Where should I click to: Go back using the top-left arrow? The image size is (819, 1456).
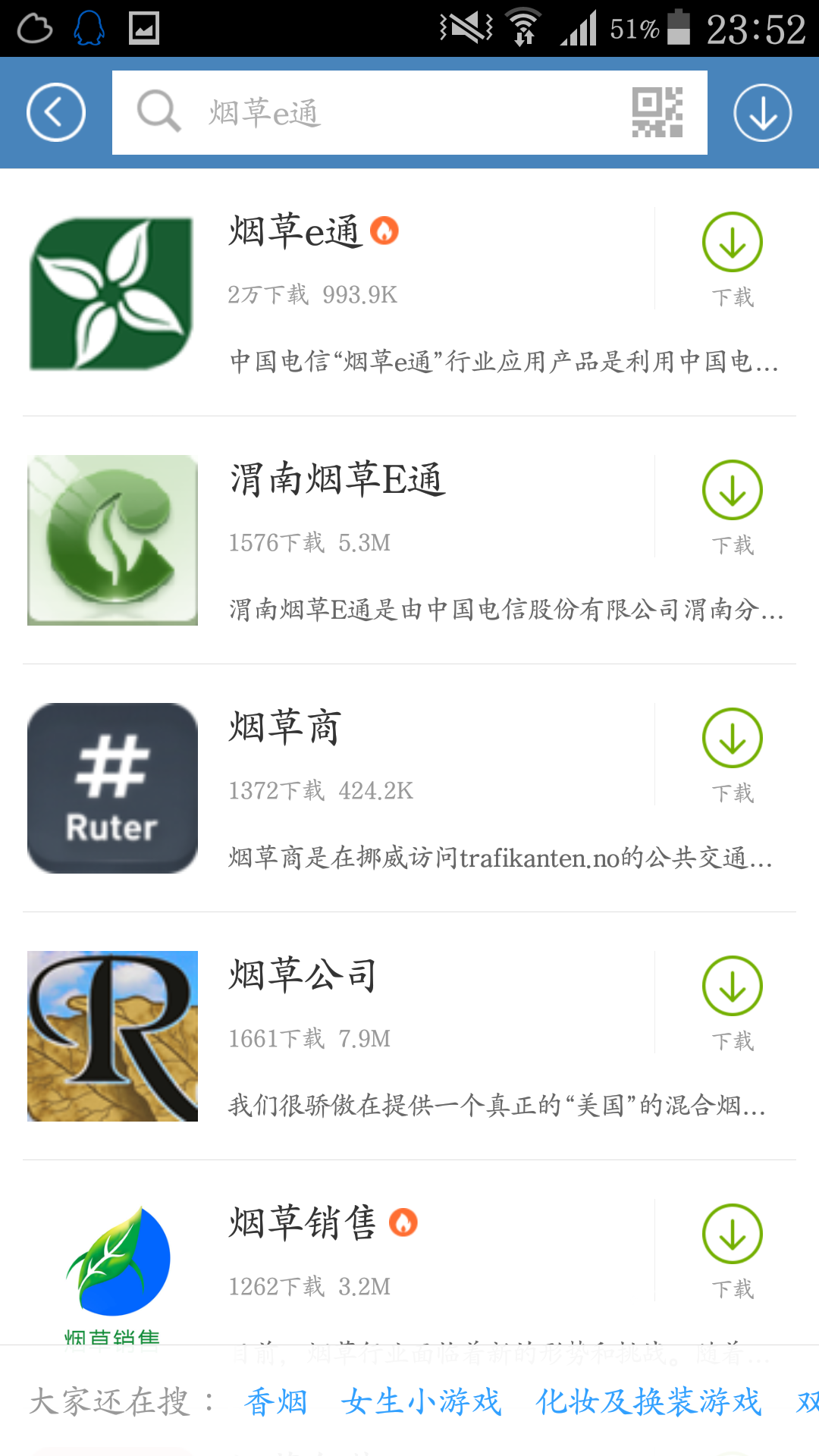[x=55, y=112]
